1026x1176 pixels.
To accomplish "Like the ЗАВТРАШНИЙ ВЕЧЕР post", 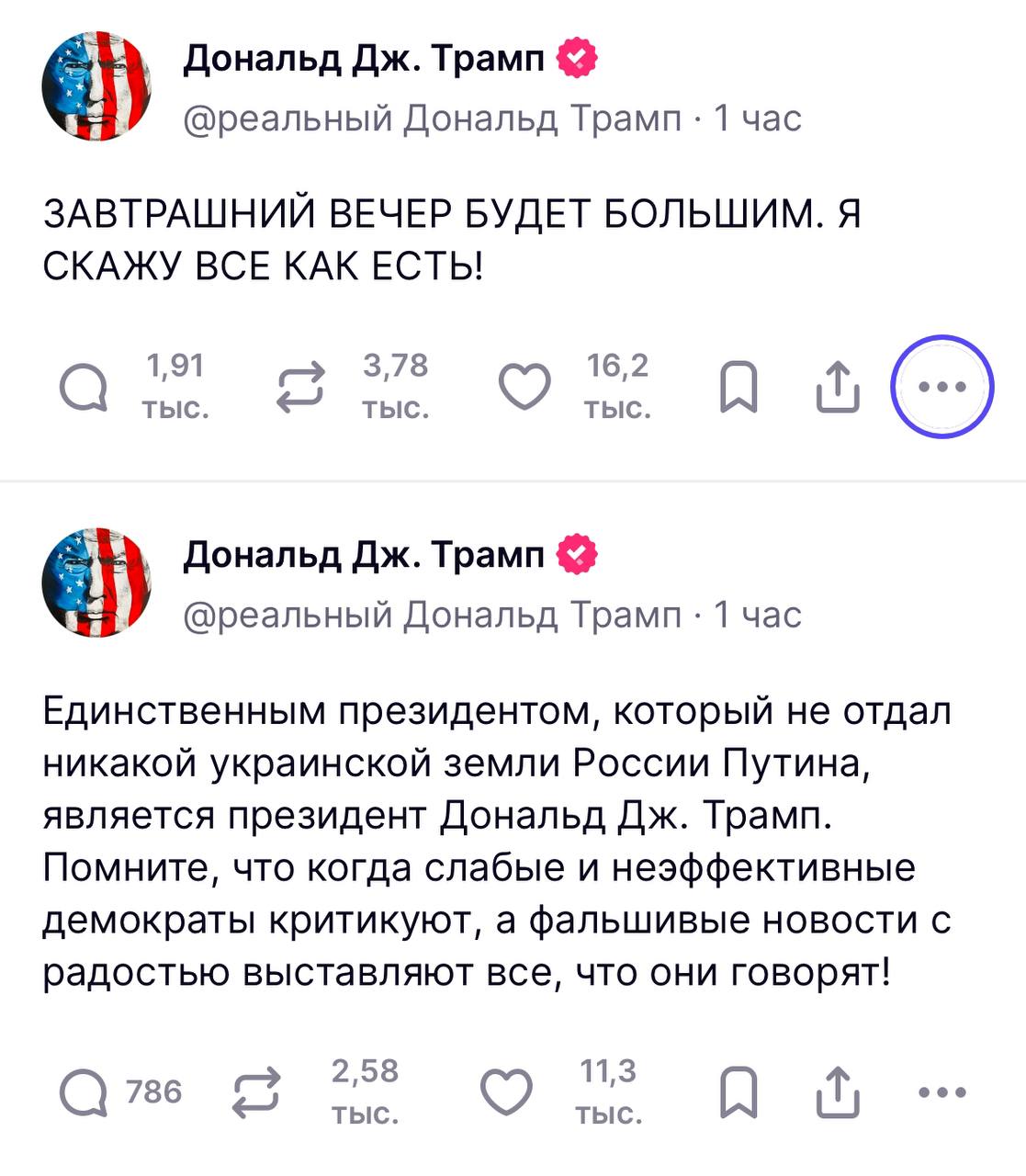I will [x=524, y=387].
